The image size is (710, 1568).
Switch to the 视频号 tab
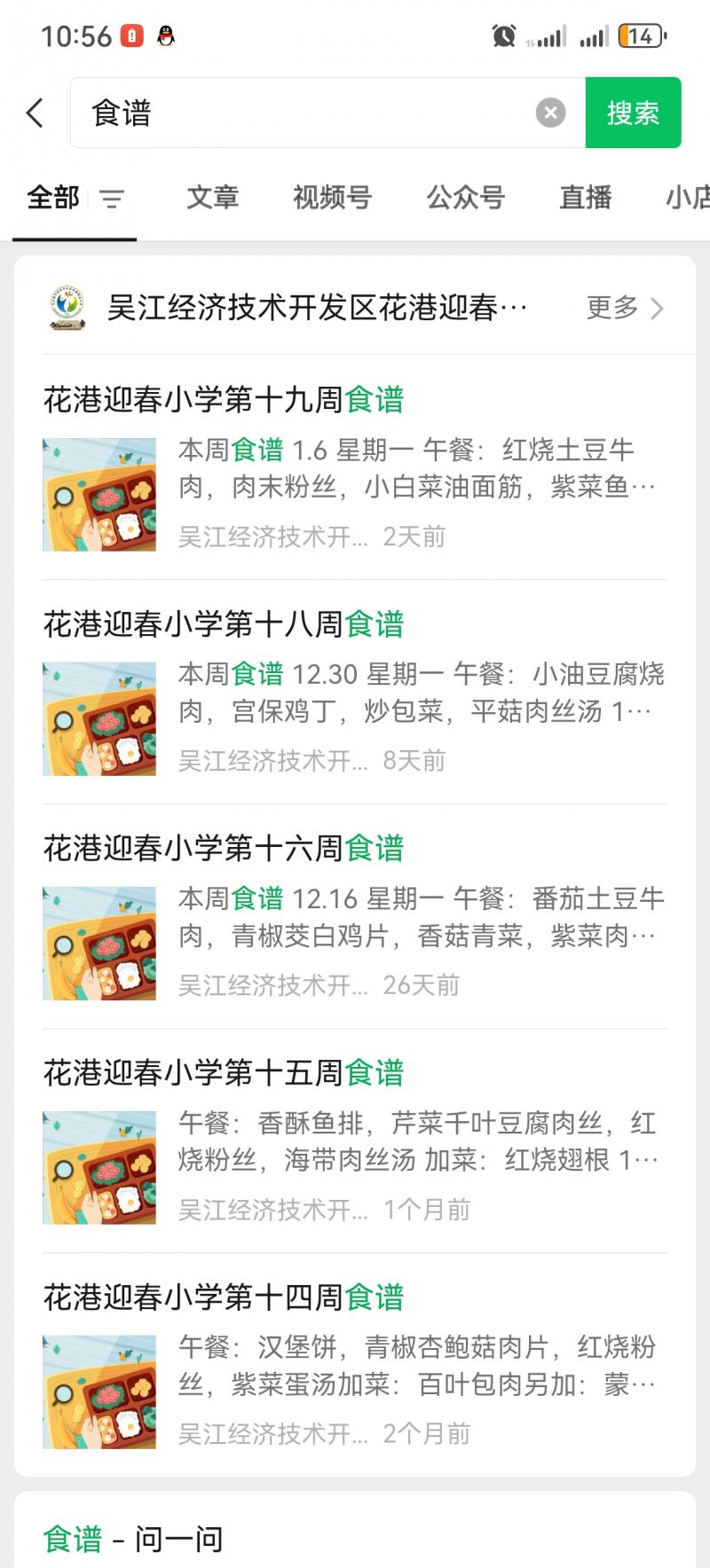click(x=332, y=198)
